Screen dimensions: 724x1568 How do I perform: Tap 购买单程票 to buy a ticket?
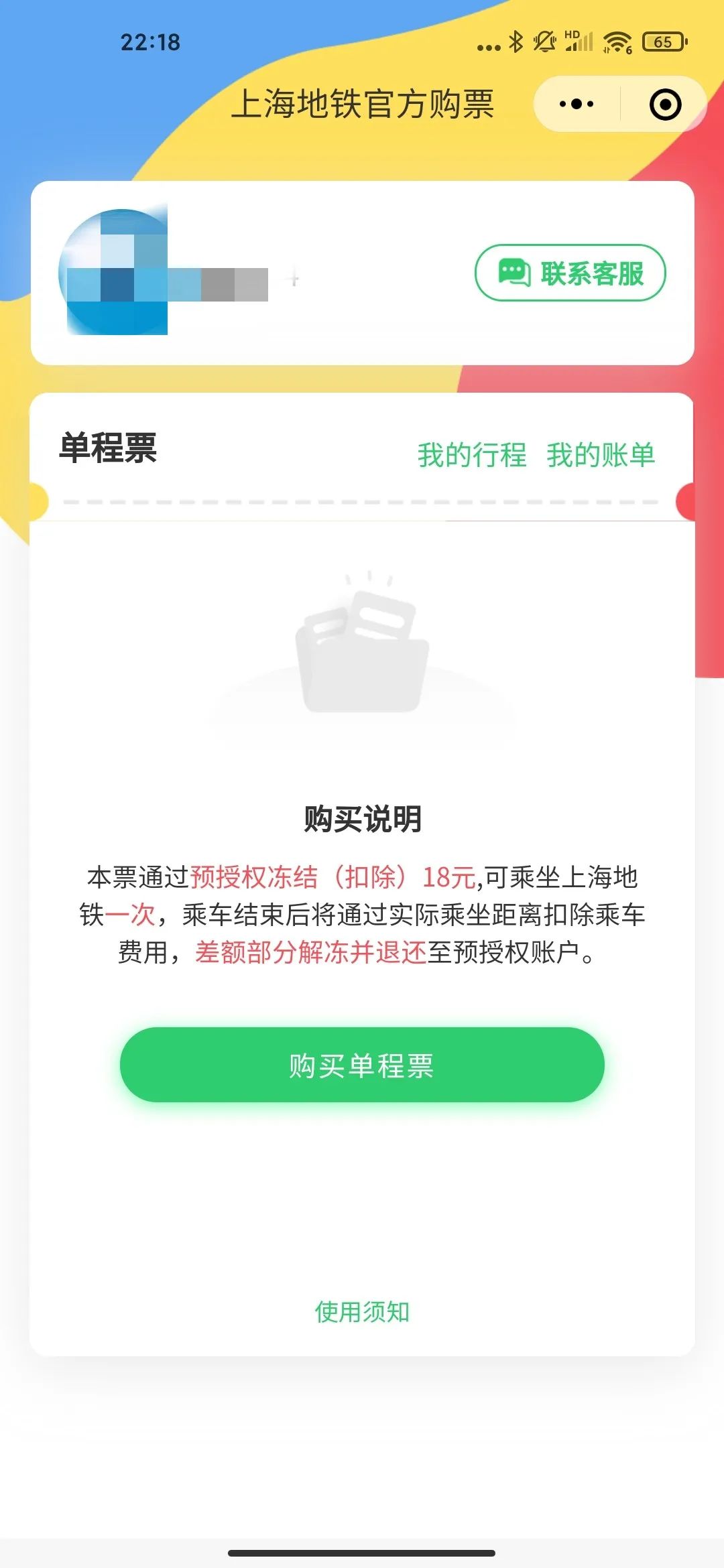(x=362, y=1065)
